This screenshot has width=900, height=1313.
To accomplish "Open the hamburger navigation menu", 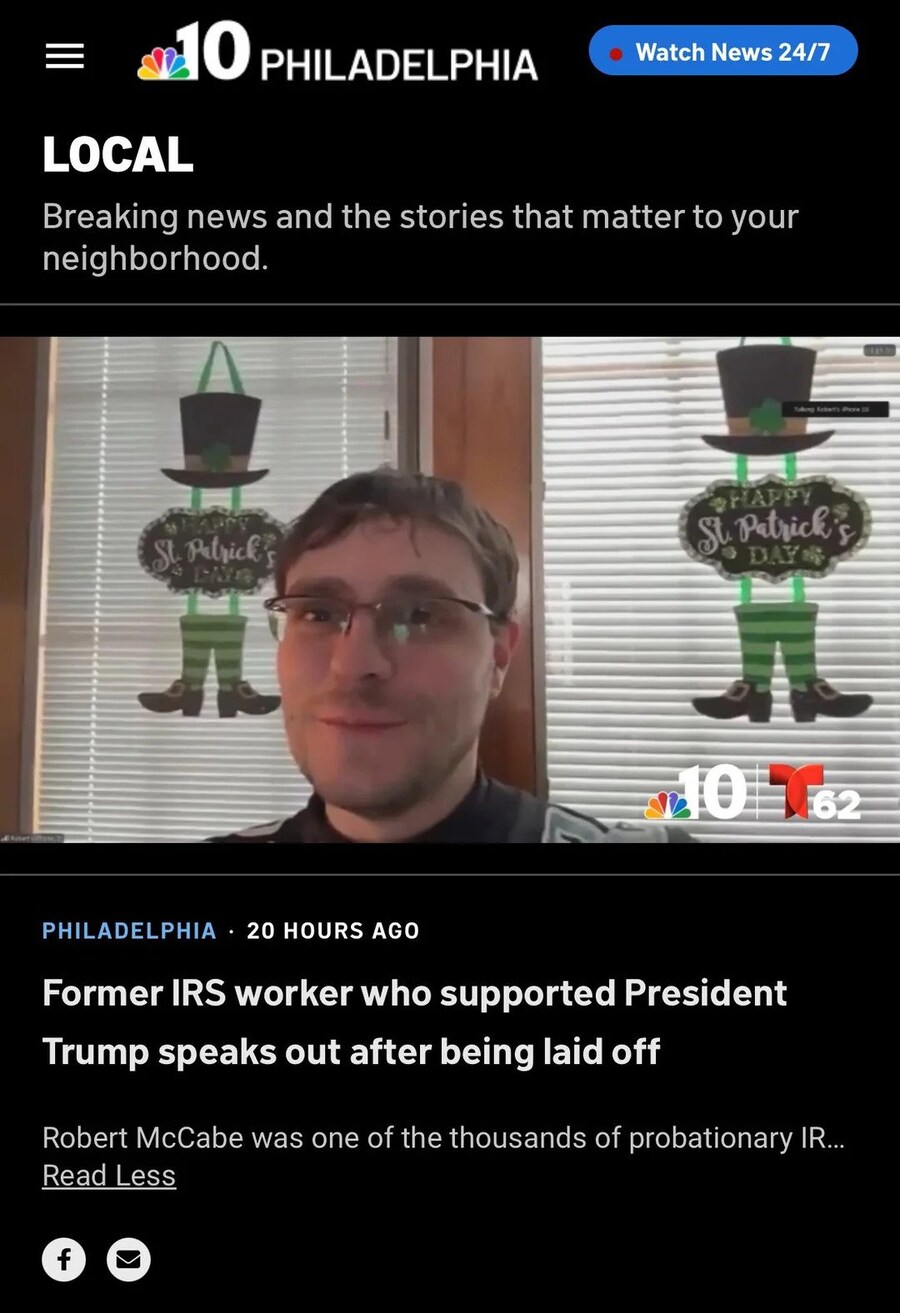I will pos(65,58).
